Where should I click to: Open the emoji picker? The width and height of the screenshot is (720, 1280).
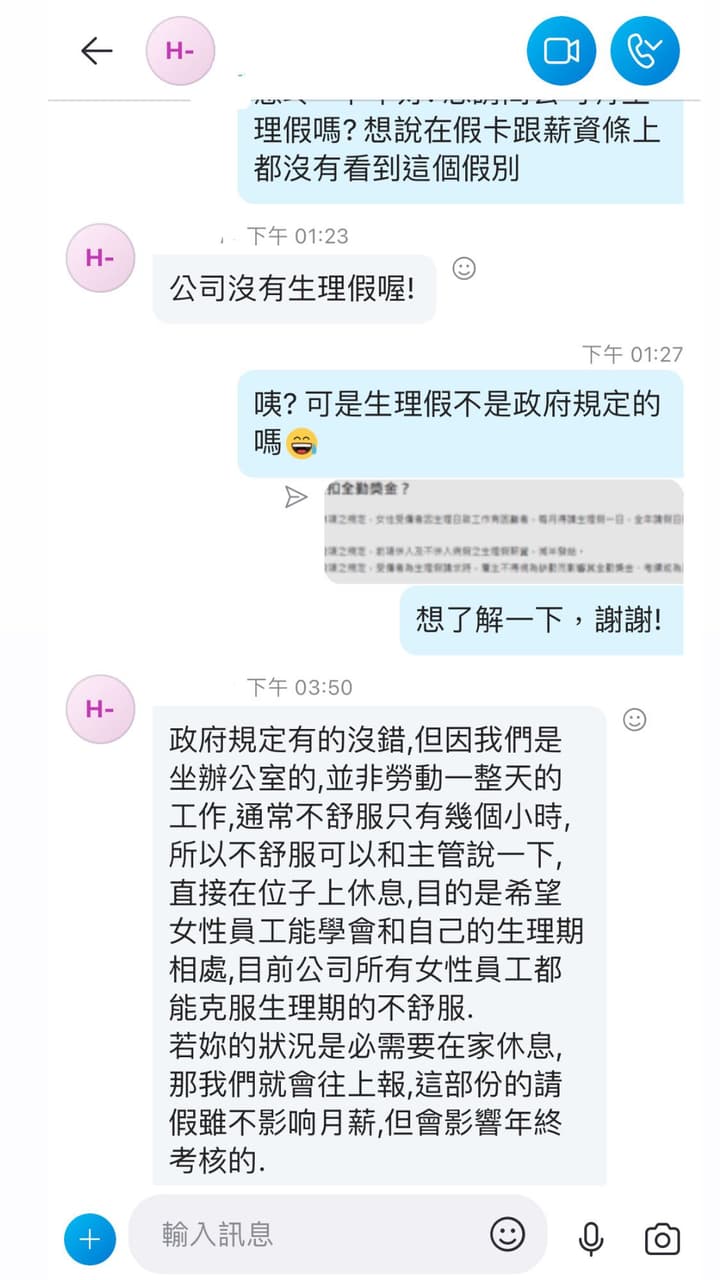[508, 1234]
